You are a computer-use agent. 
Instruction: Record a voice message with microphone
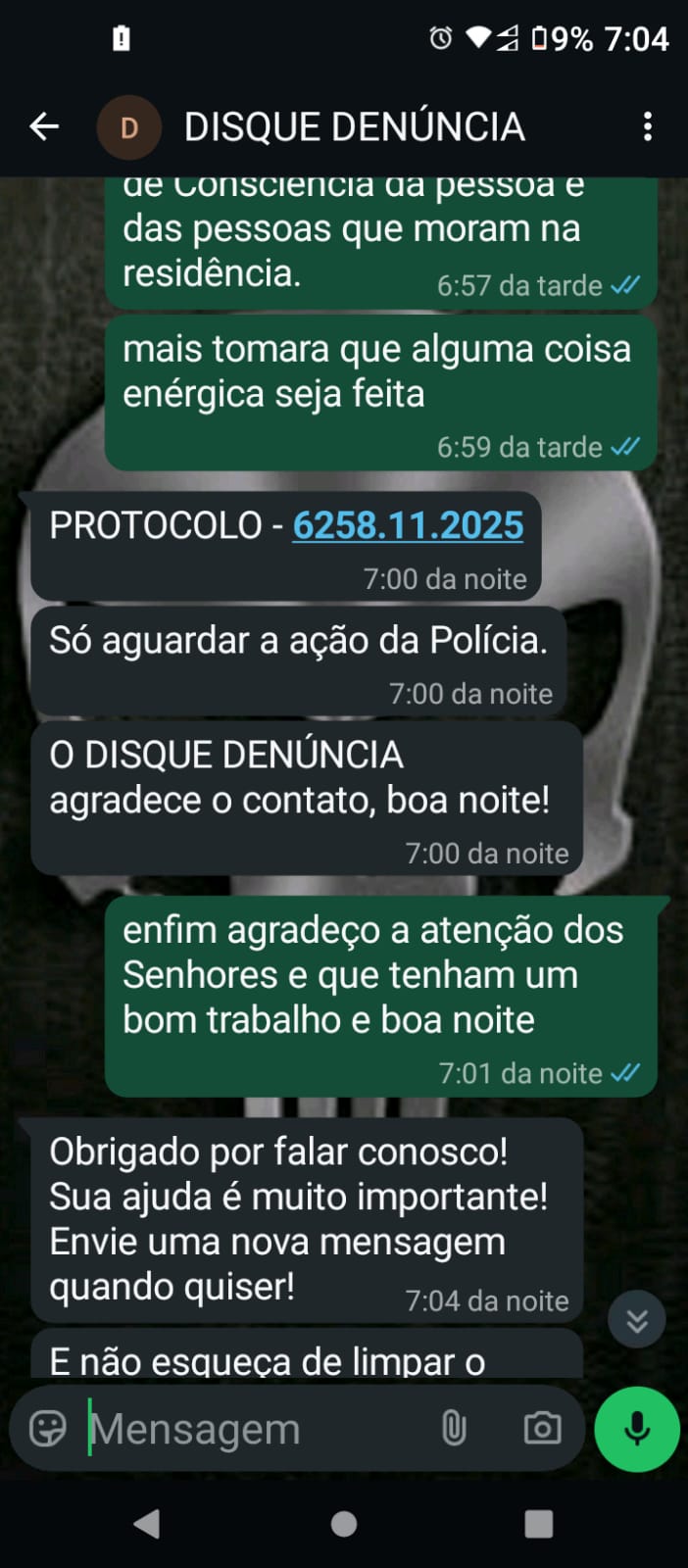point(637,1429)
